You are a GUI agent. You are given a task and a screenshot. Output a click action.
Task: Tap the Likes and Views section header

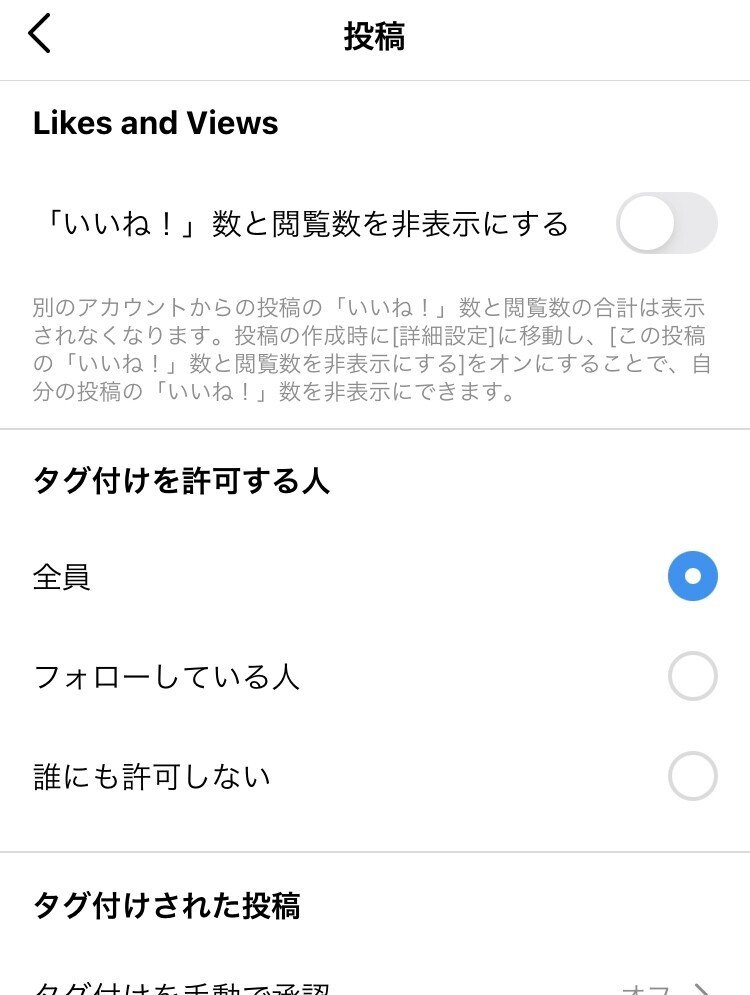[156, 124]
